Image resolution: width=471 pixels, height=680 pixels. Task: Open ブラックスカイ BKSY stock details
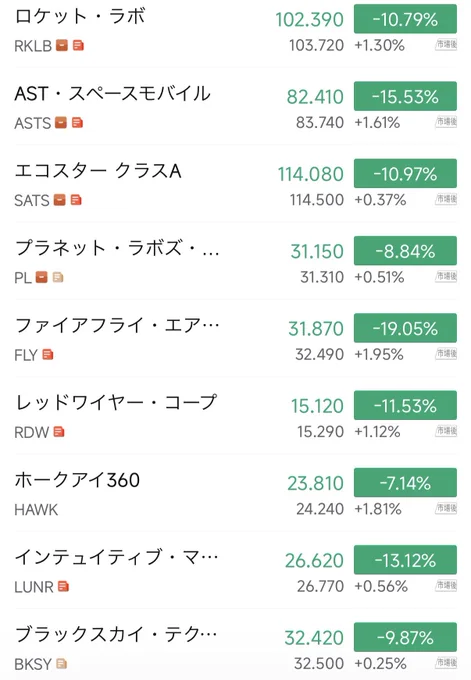236,645
